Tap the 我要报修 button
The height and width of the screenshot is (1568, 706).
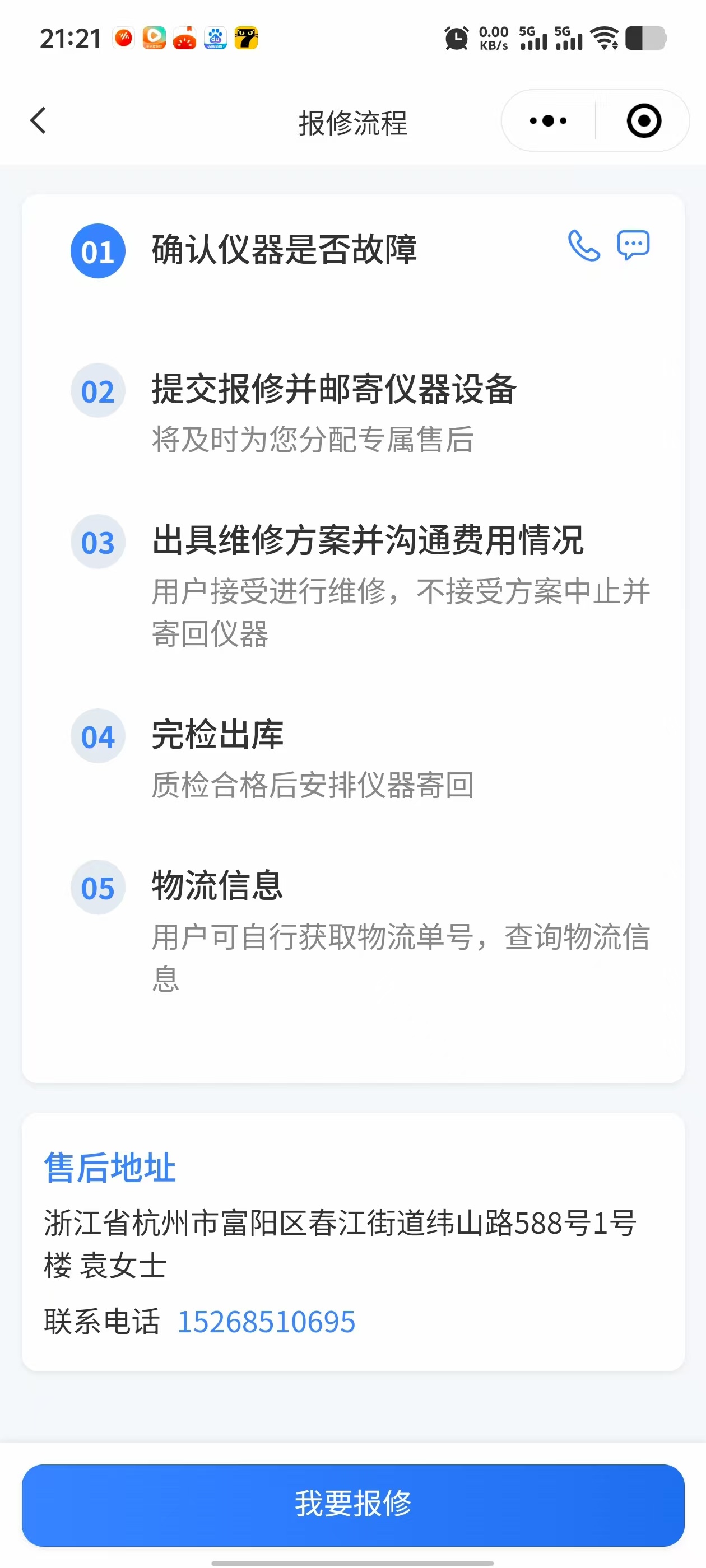point(354,1504)
